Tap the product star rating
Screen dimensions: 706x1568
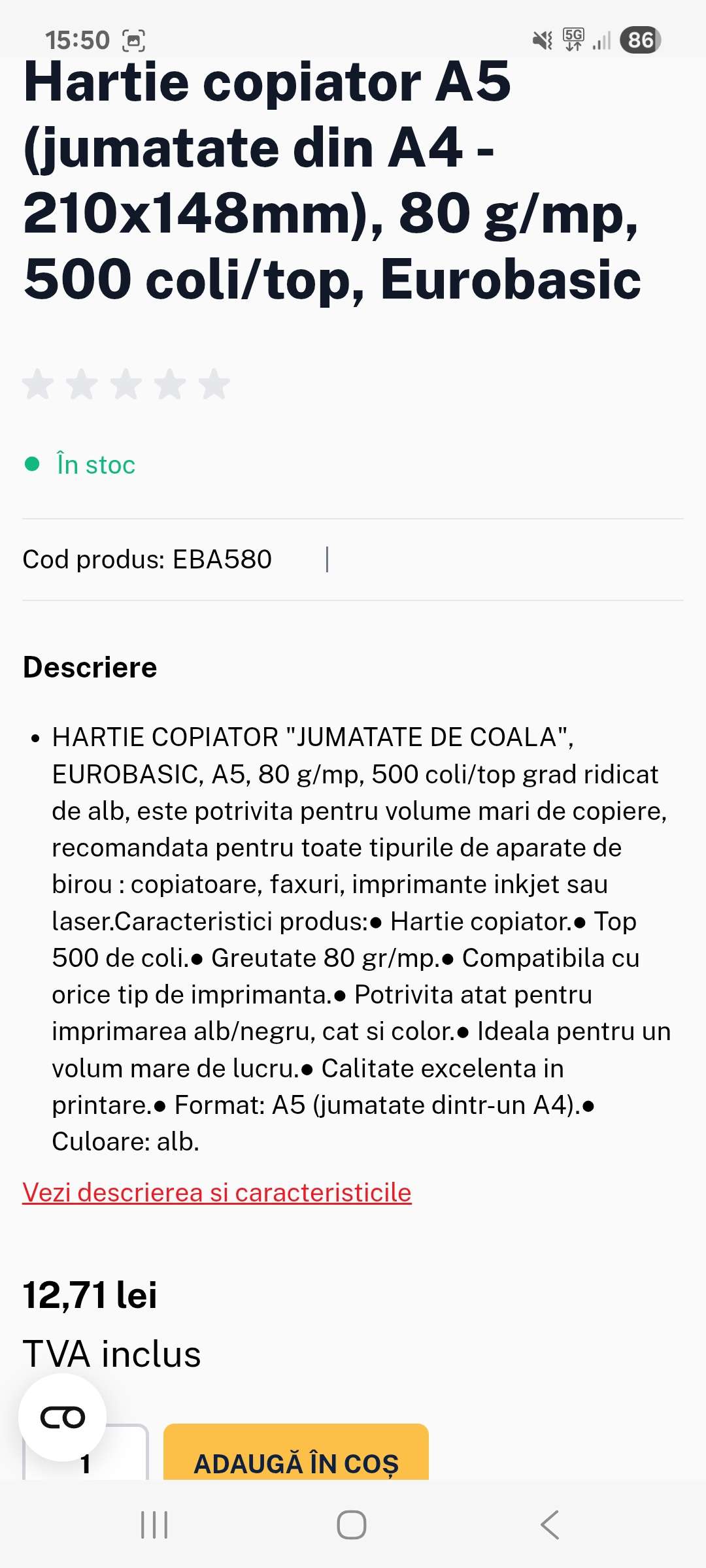[126, 384]
